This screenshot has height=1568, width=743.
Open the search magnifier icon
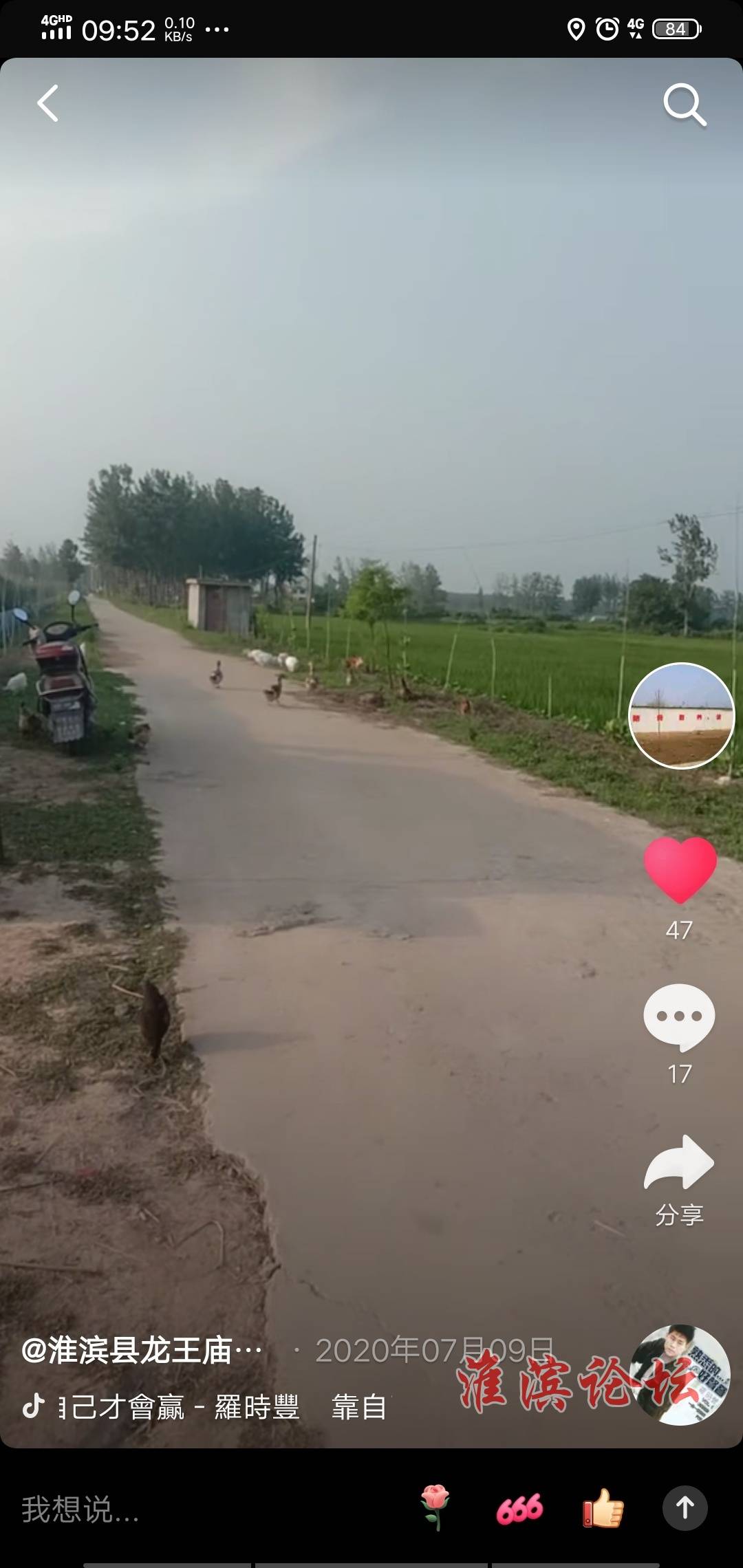[x=684, y=105]
